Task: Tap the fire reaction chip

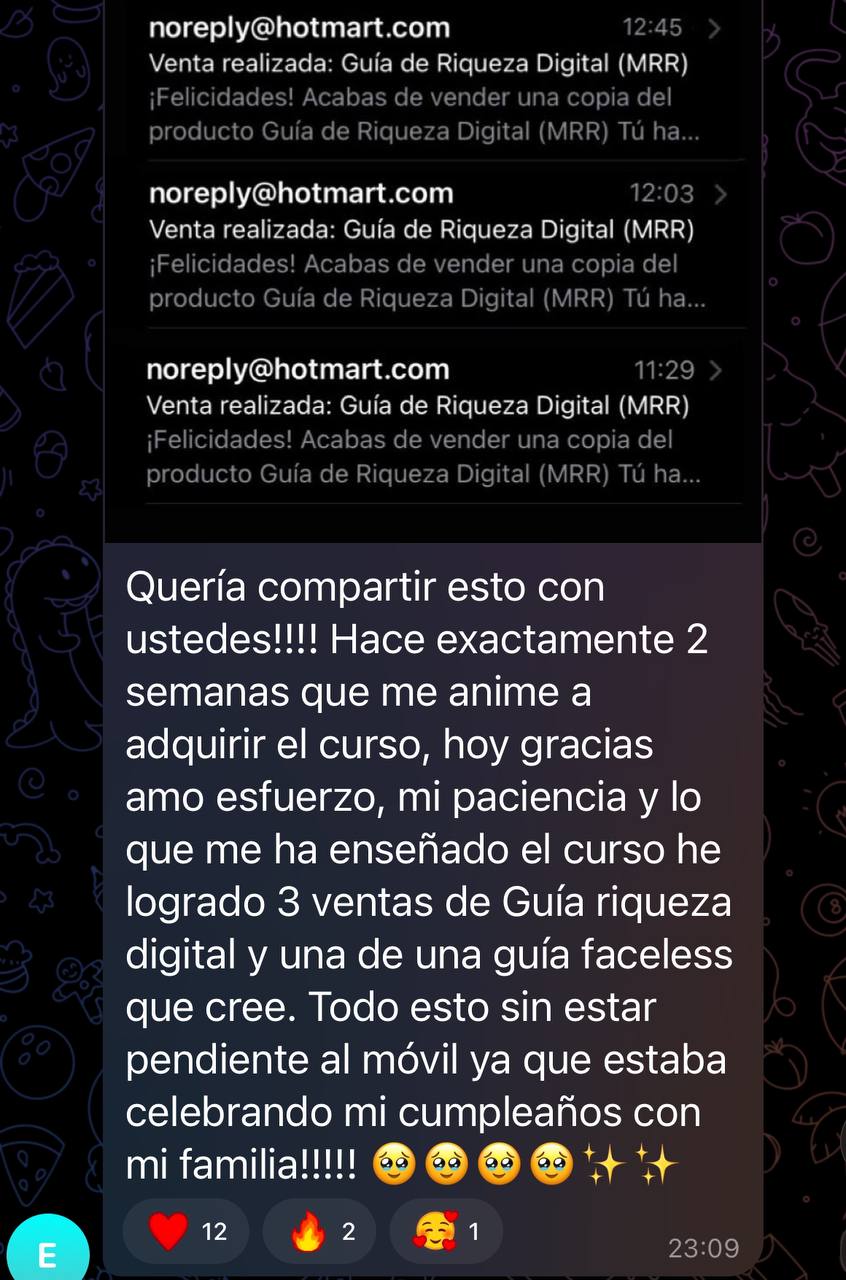Action: click(320, 1232)
